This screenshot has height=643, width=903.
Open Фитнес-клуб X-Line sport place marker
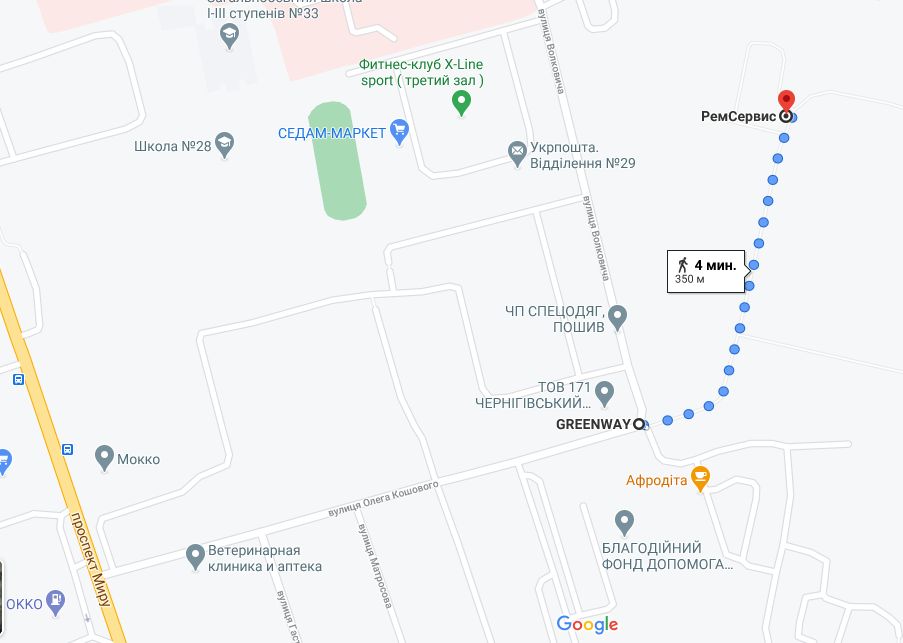pyautogui.click(x=461, y=101)
